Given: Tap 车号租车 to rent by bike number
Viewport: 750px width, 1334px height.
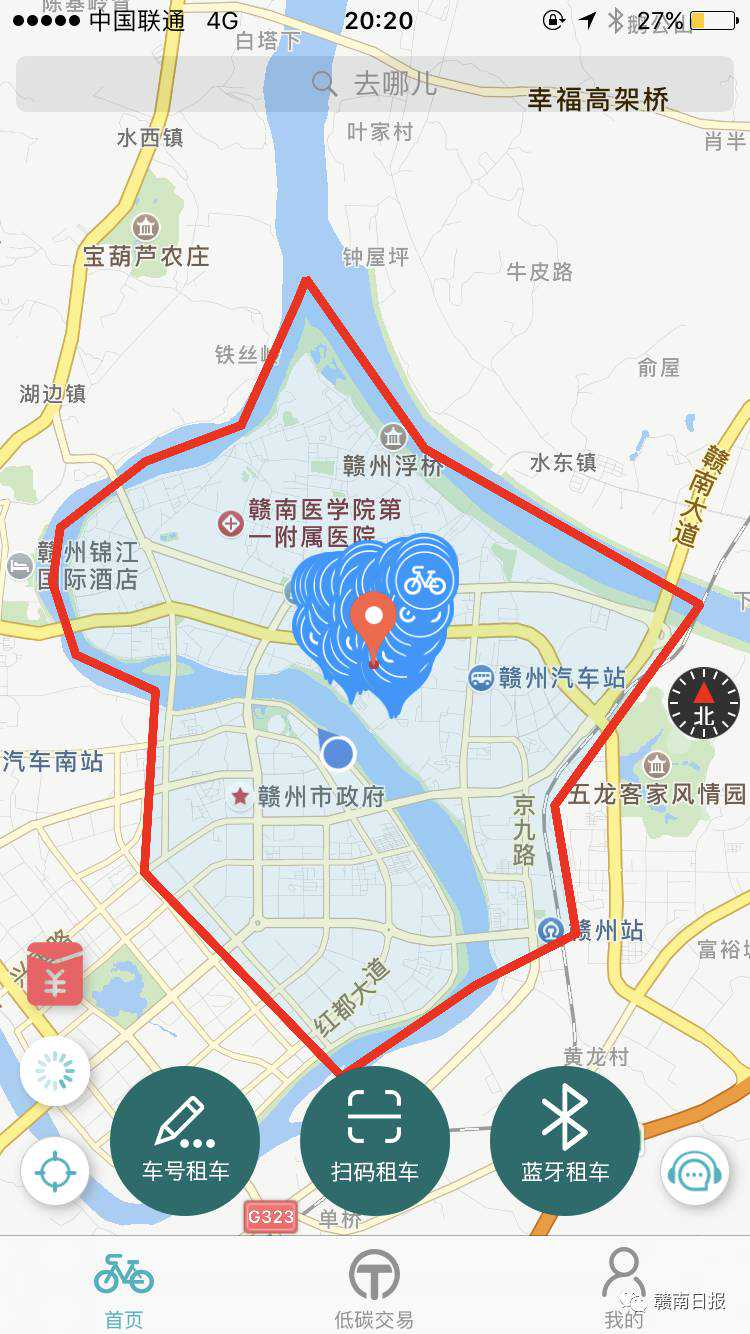Looking at the screenshot, I should point(185,1140).
